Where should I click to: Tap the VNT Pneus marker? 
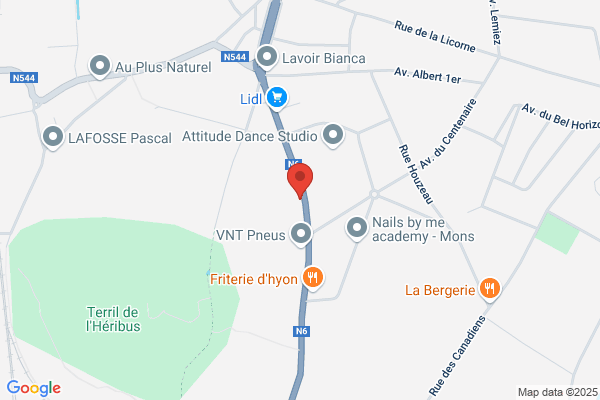pos(301,234)
